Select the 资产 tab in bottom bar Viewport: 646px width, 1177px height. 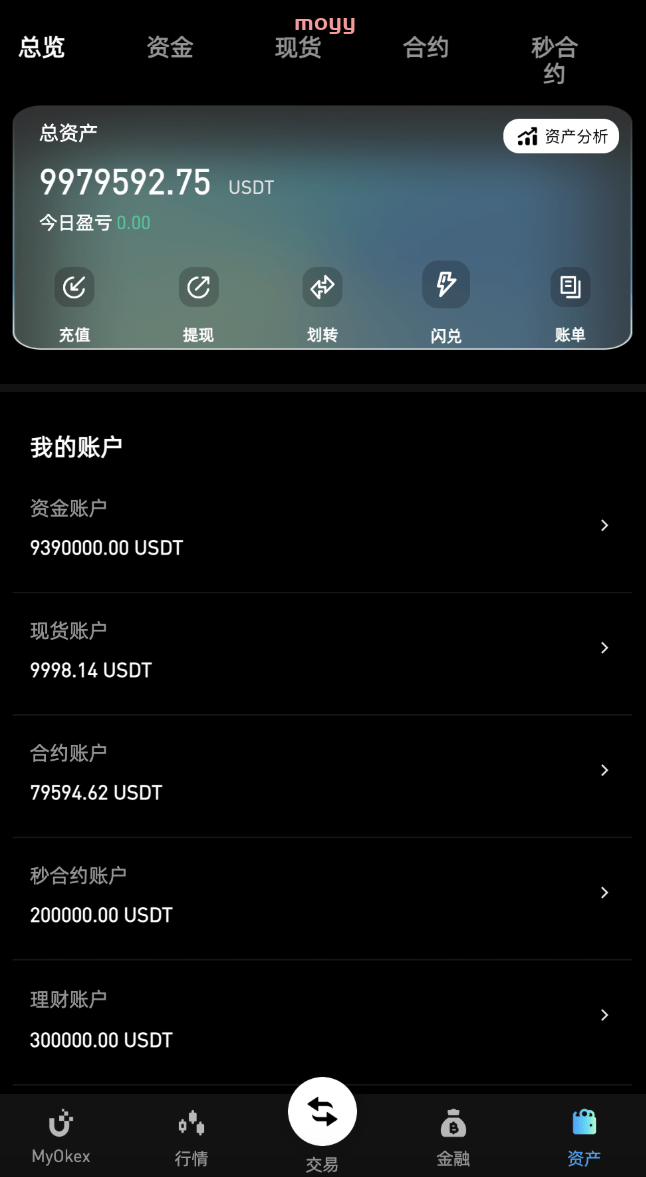(x=584, y=1138)
